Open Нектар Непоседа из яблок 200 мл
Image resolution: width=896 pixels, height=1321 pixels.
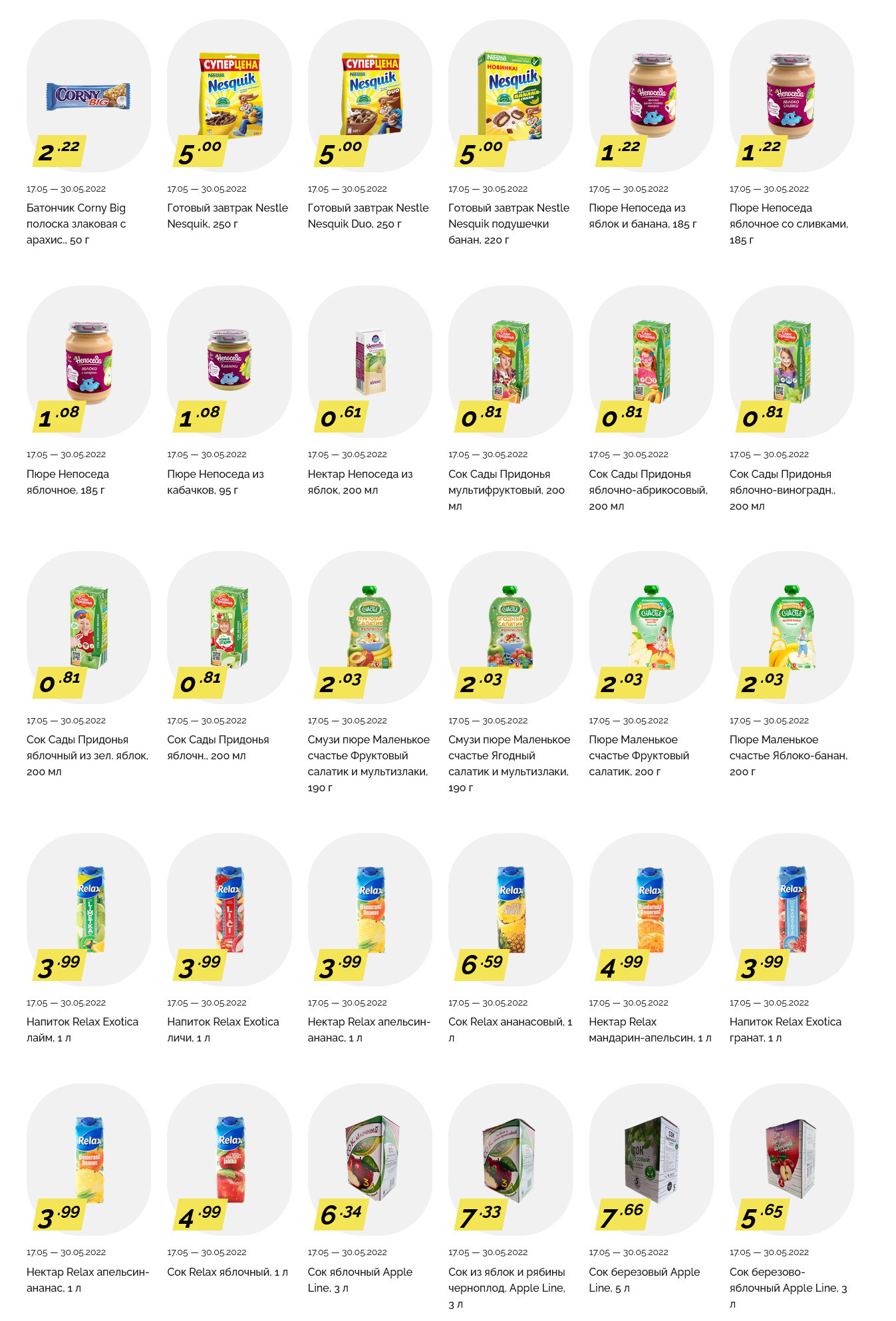click(x=370, y=361)
